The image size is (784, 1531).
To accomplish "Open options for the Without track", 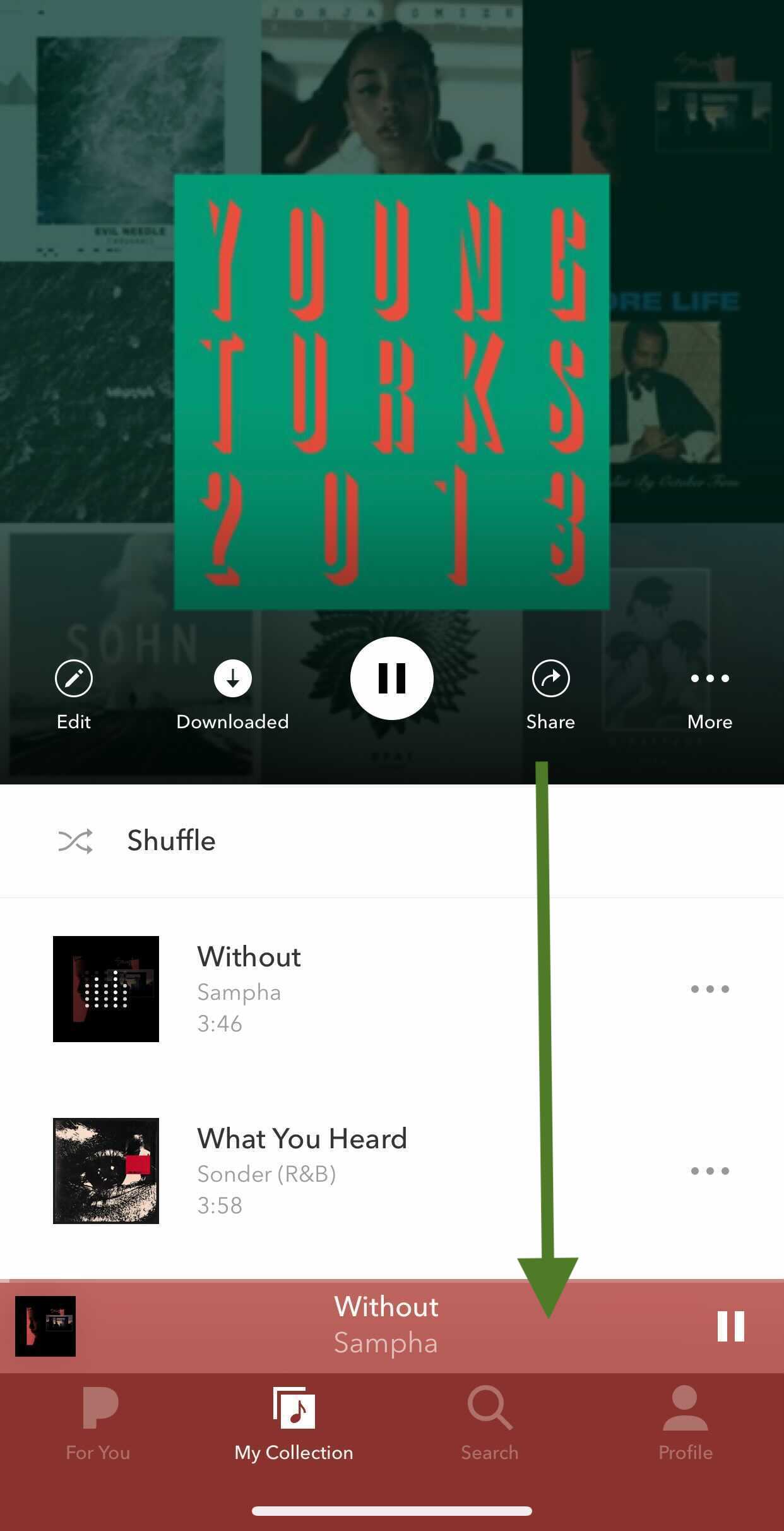I will pos(710,989).
